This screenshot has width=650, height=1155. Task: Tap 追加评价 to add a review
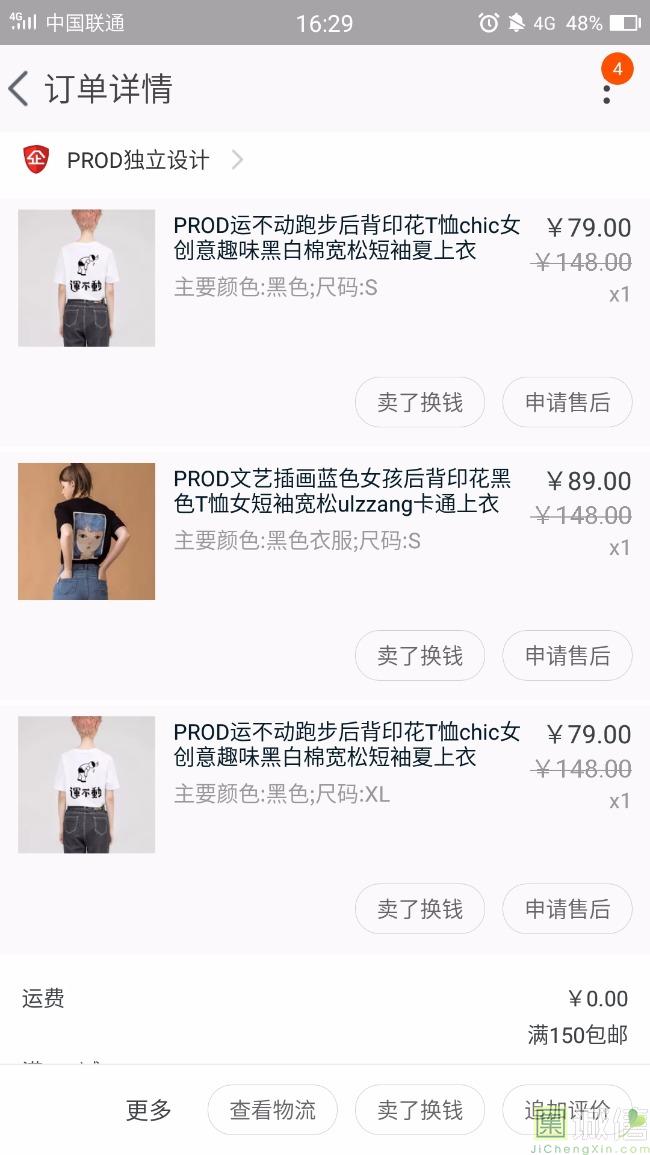[x=567, y=1110]
